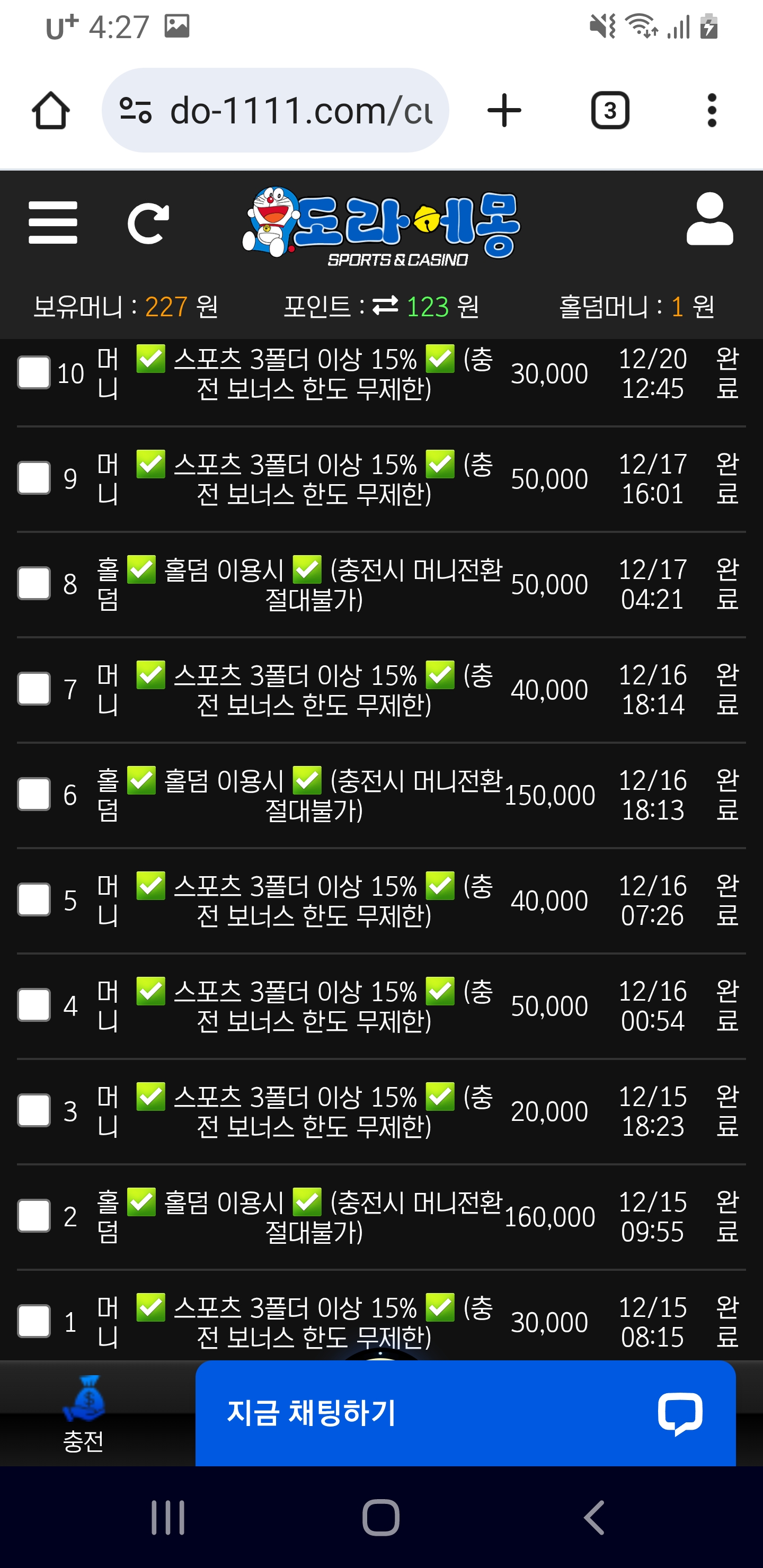
Task: Select the checkbox for row 1
Action: coord(34,1322)
